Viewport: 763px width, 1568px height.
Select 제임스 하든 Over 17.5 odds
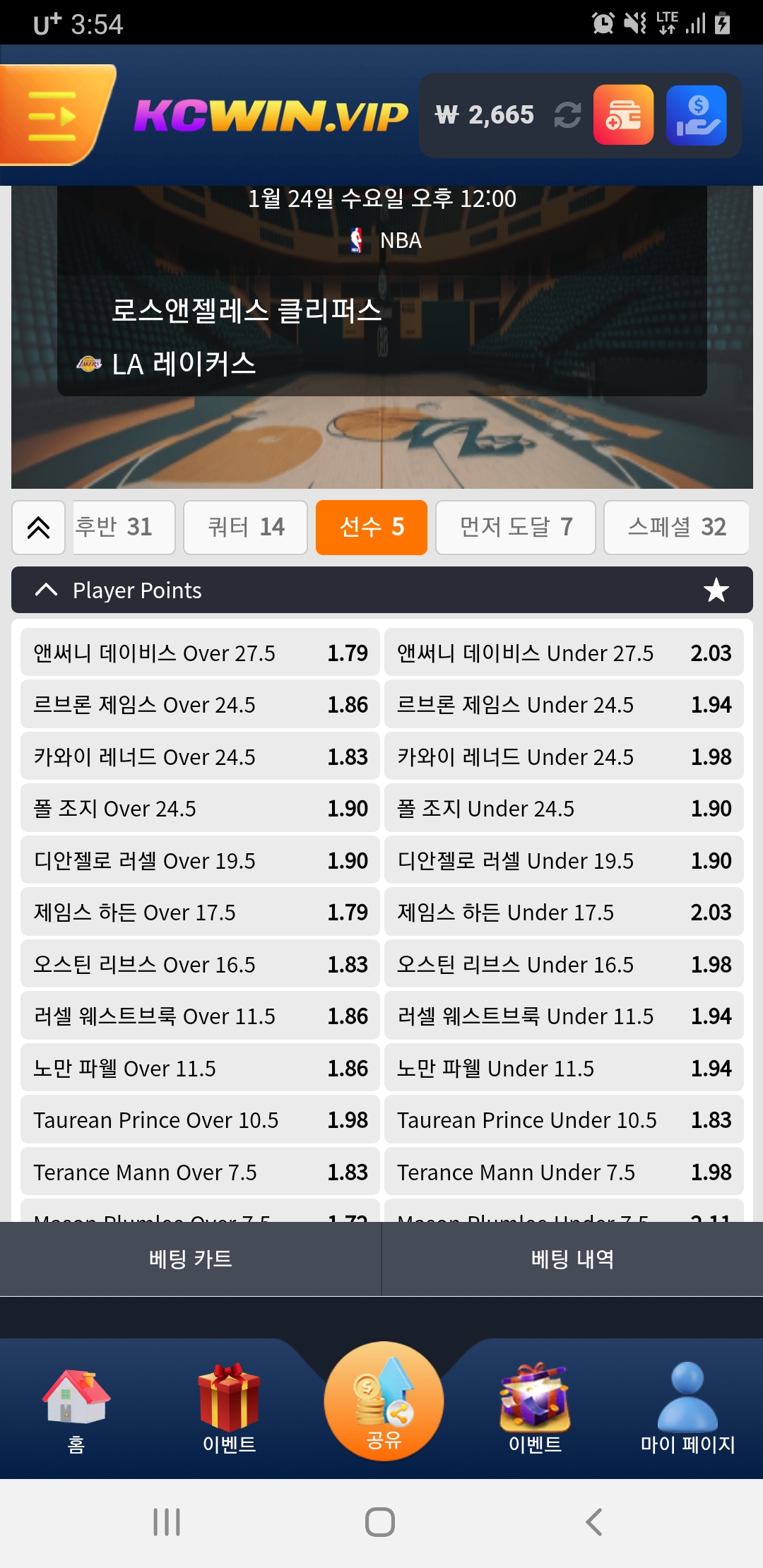click(200, 913)
